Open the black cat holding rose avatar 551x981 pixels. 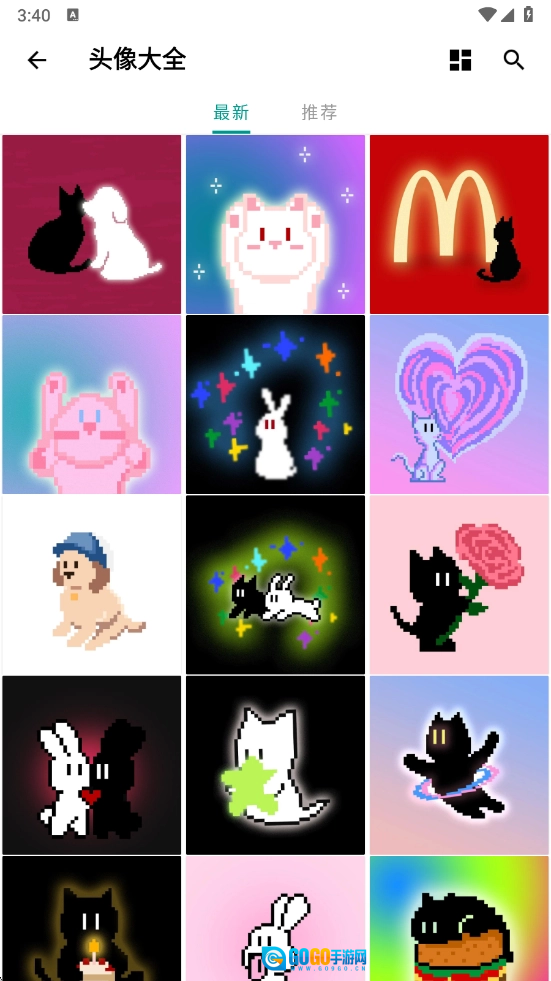(459, 585)
